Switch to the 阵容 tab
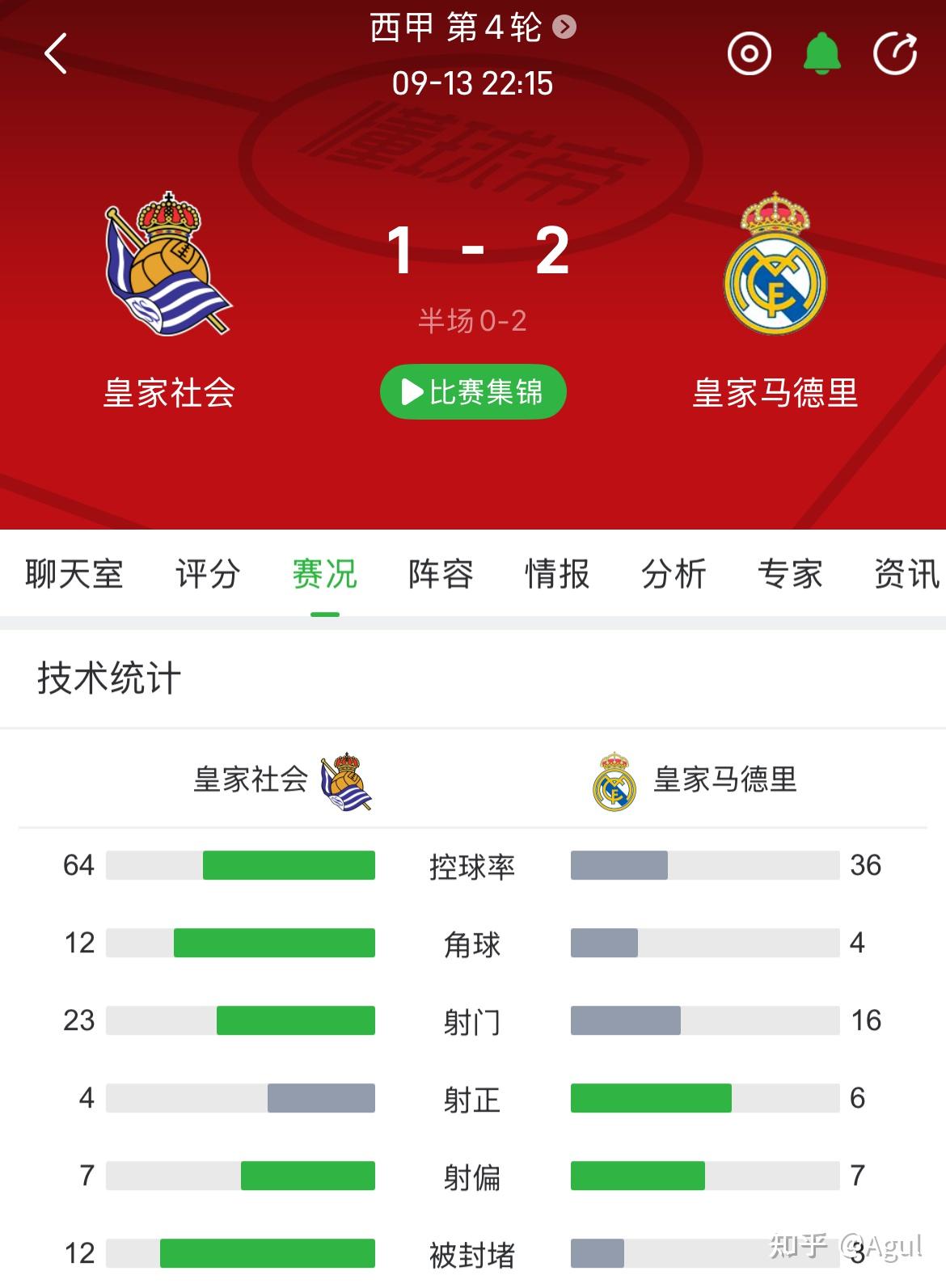 point(439,574)
